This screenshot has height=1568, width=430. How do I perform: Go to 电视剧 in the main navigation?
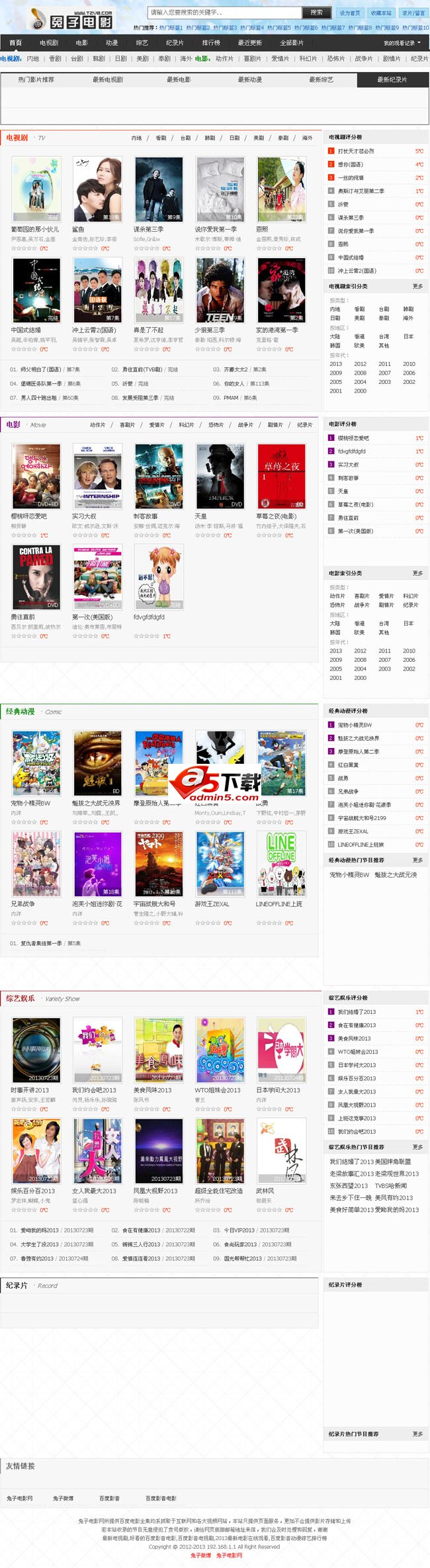point(49,43)
